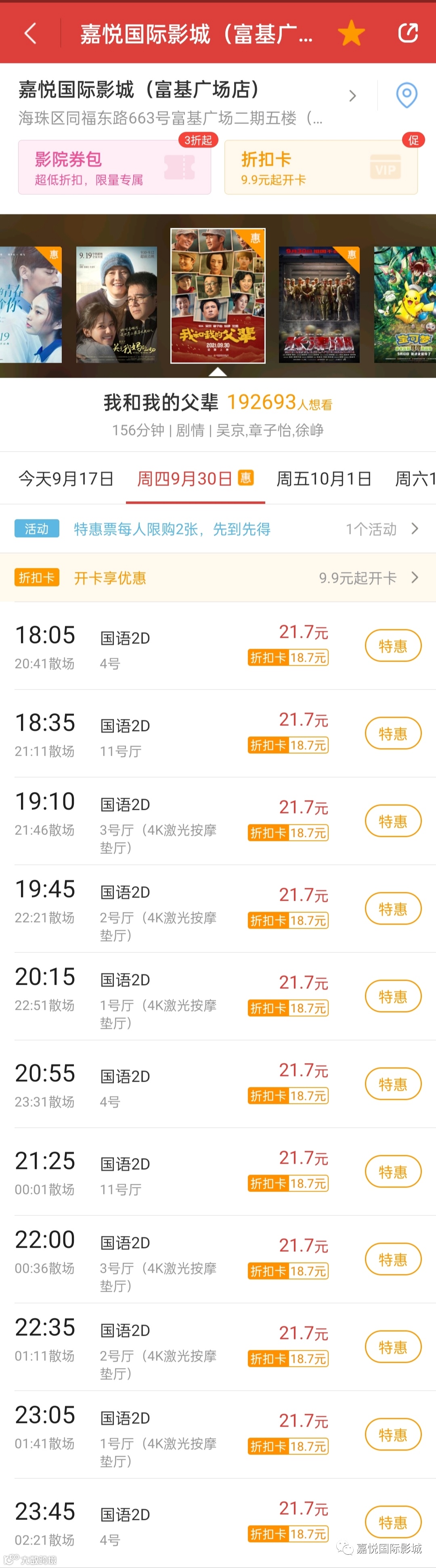Share this cinema page

click(407, 34)
